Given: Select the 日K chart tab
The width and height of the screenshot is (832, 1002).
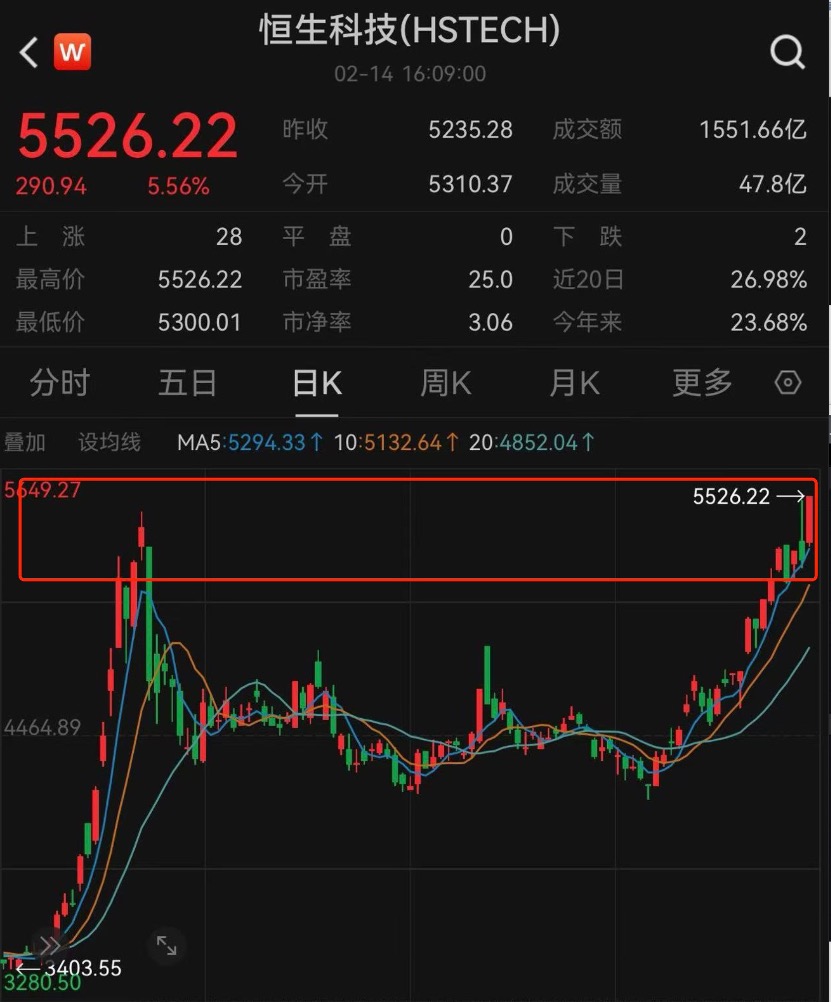Looking at the screenshot, I should tap(316, 383).
